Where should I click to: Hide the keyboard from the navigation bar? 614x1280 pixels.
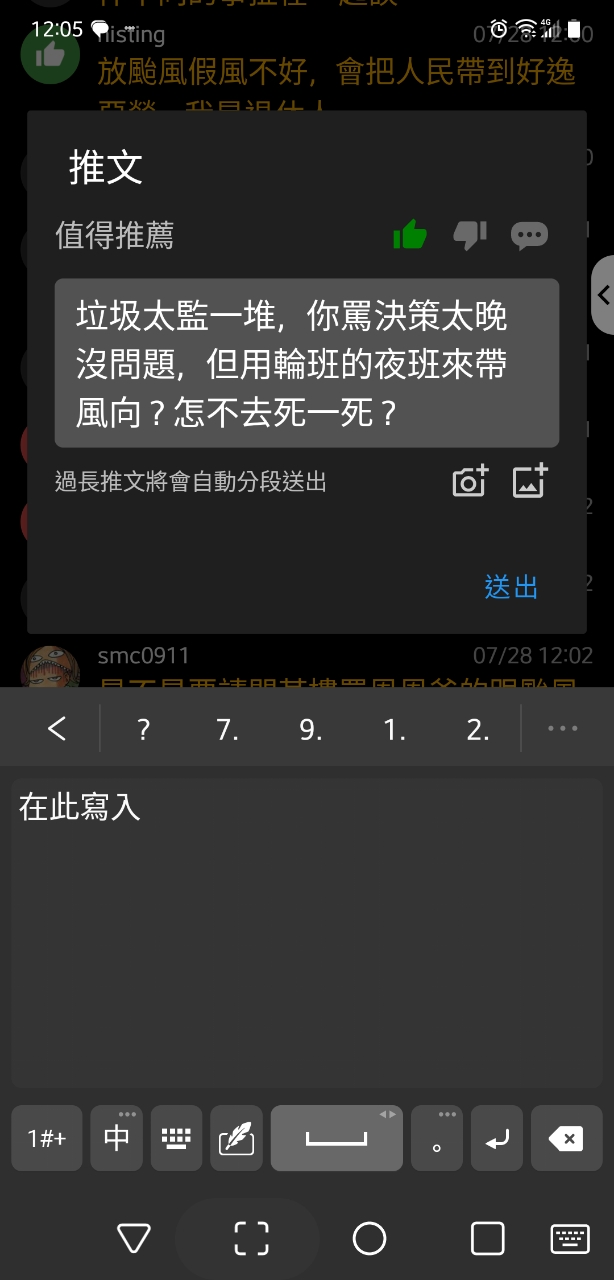tap(570, 1239)
